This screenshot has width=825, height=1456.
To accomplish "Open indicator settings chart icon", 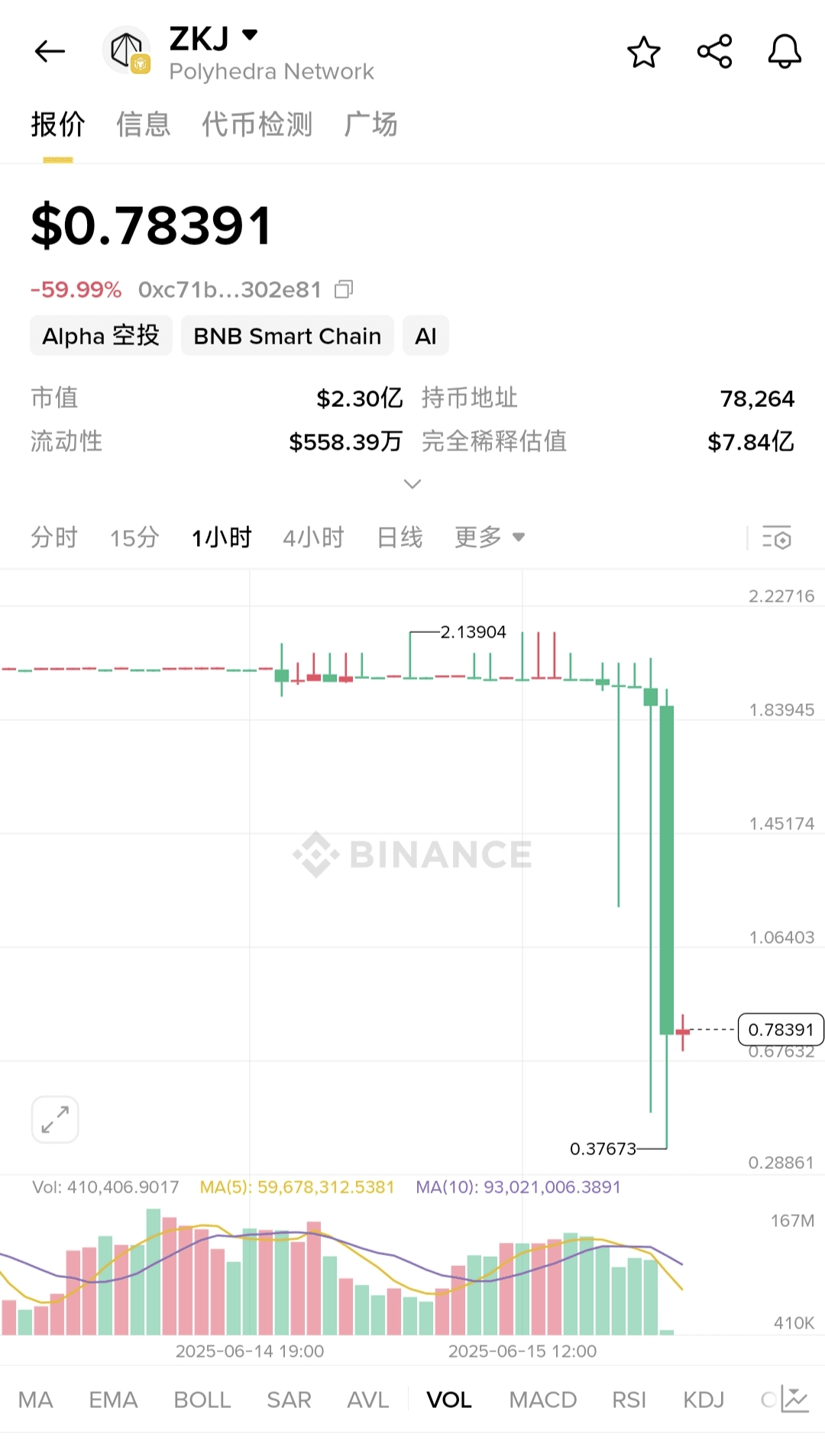I will (x=794, y=1400).
